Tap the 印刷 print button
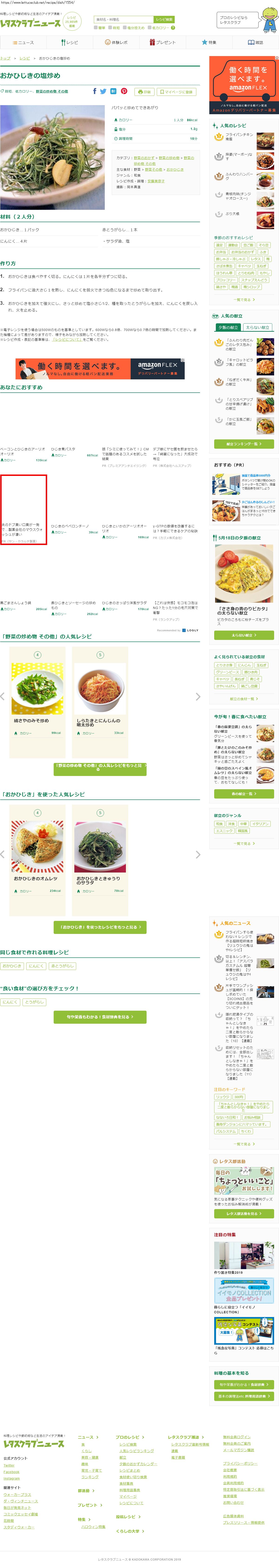 click(144, 92)
